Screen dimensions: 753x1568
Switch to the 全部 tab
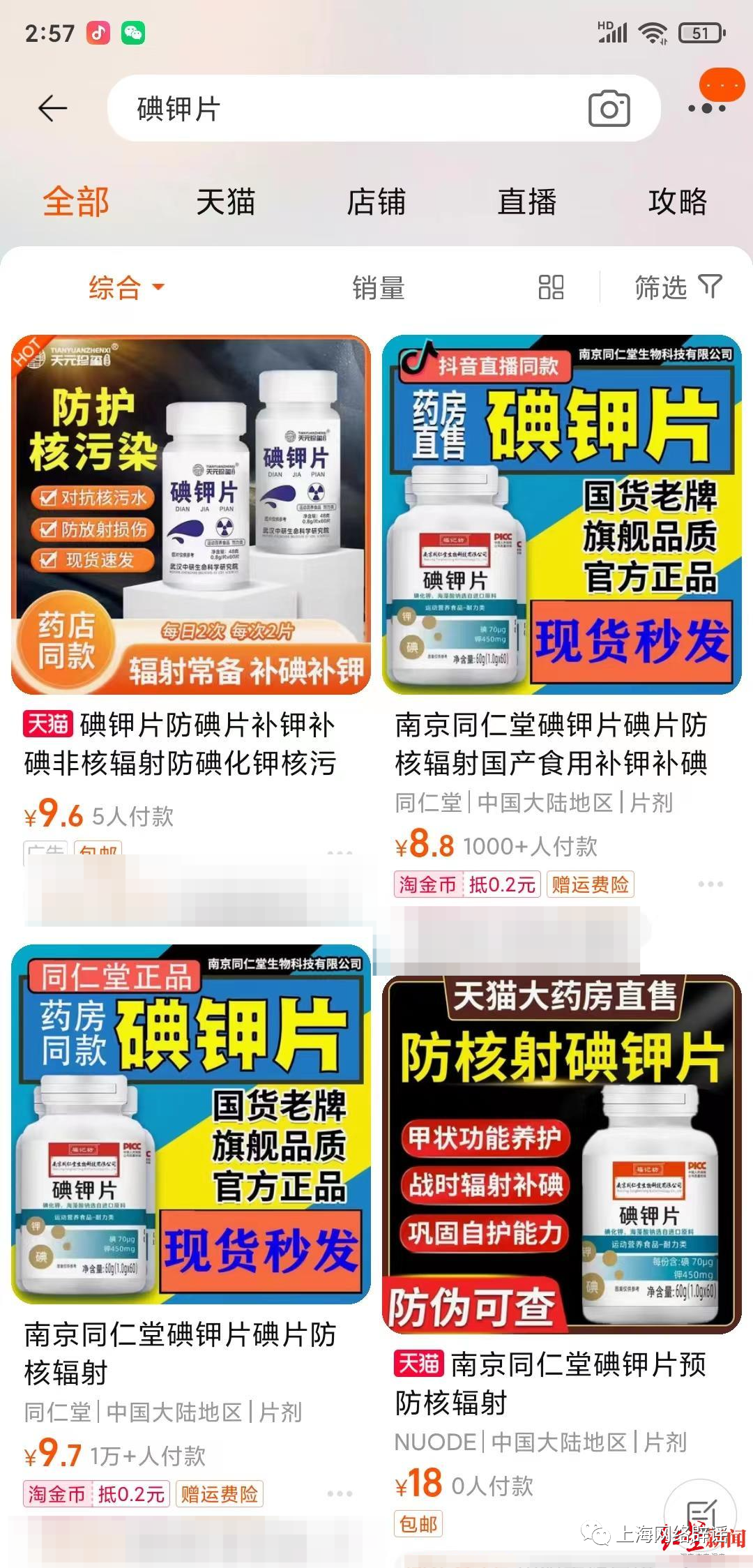[x=76, y=202]
